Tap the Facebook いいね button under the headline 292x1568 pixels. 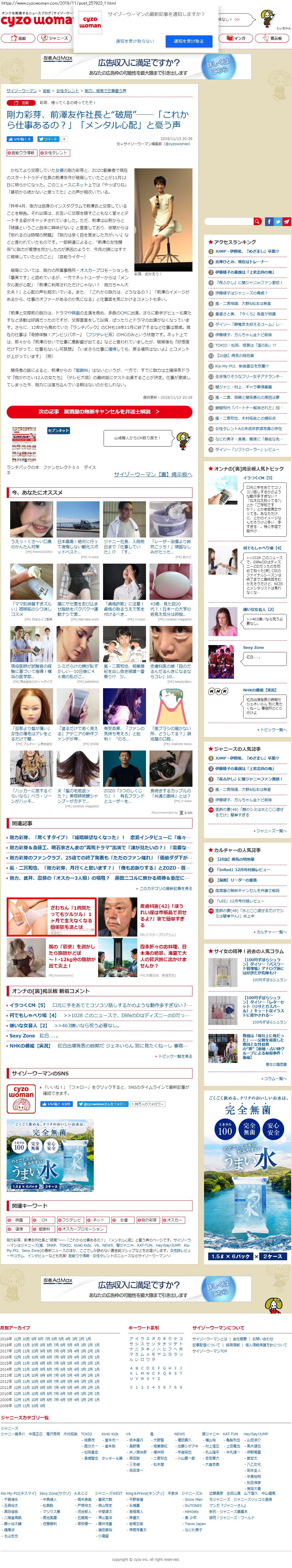(x=19, y=139)
